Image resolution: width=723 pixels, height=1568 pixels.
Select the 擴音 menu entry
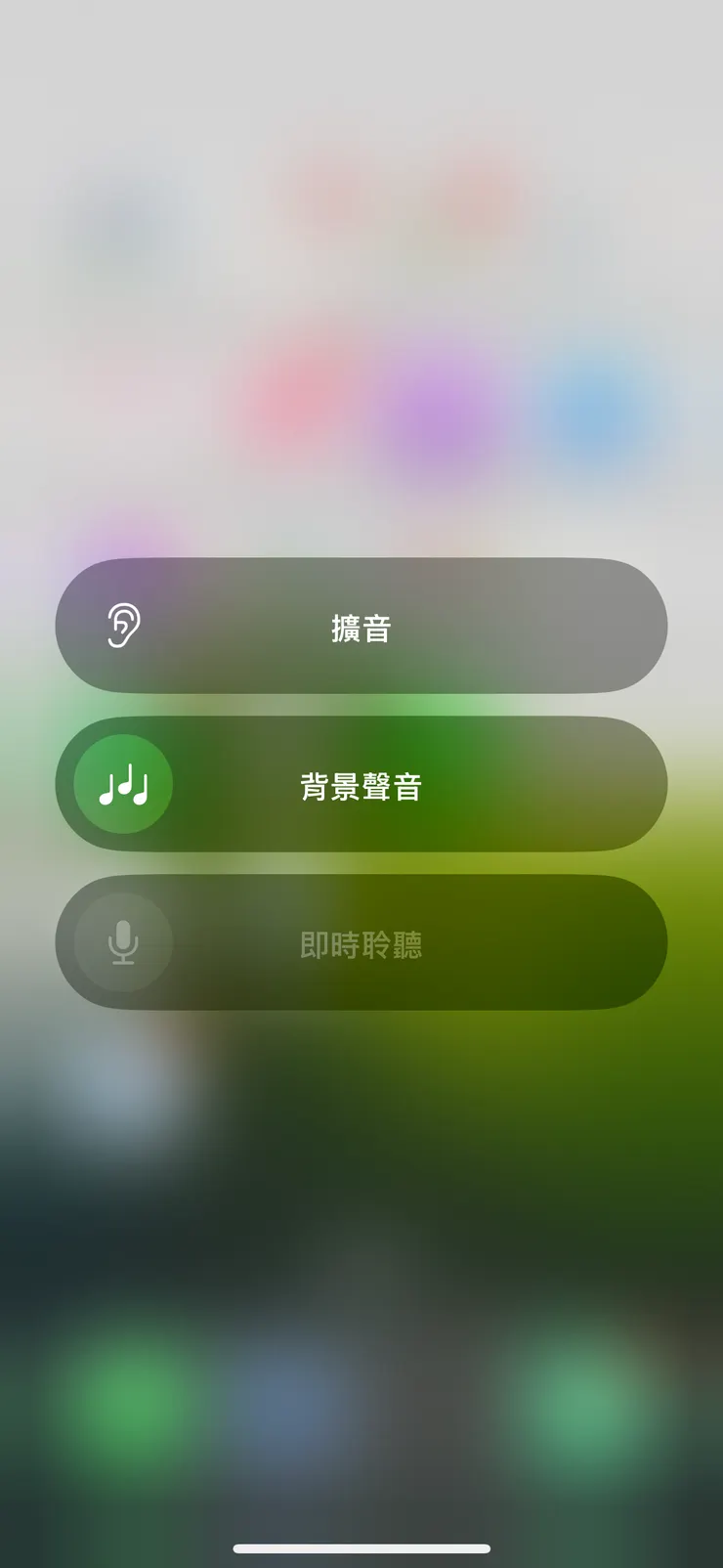tap(361, 627)
